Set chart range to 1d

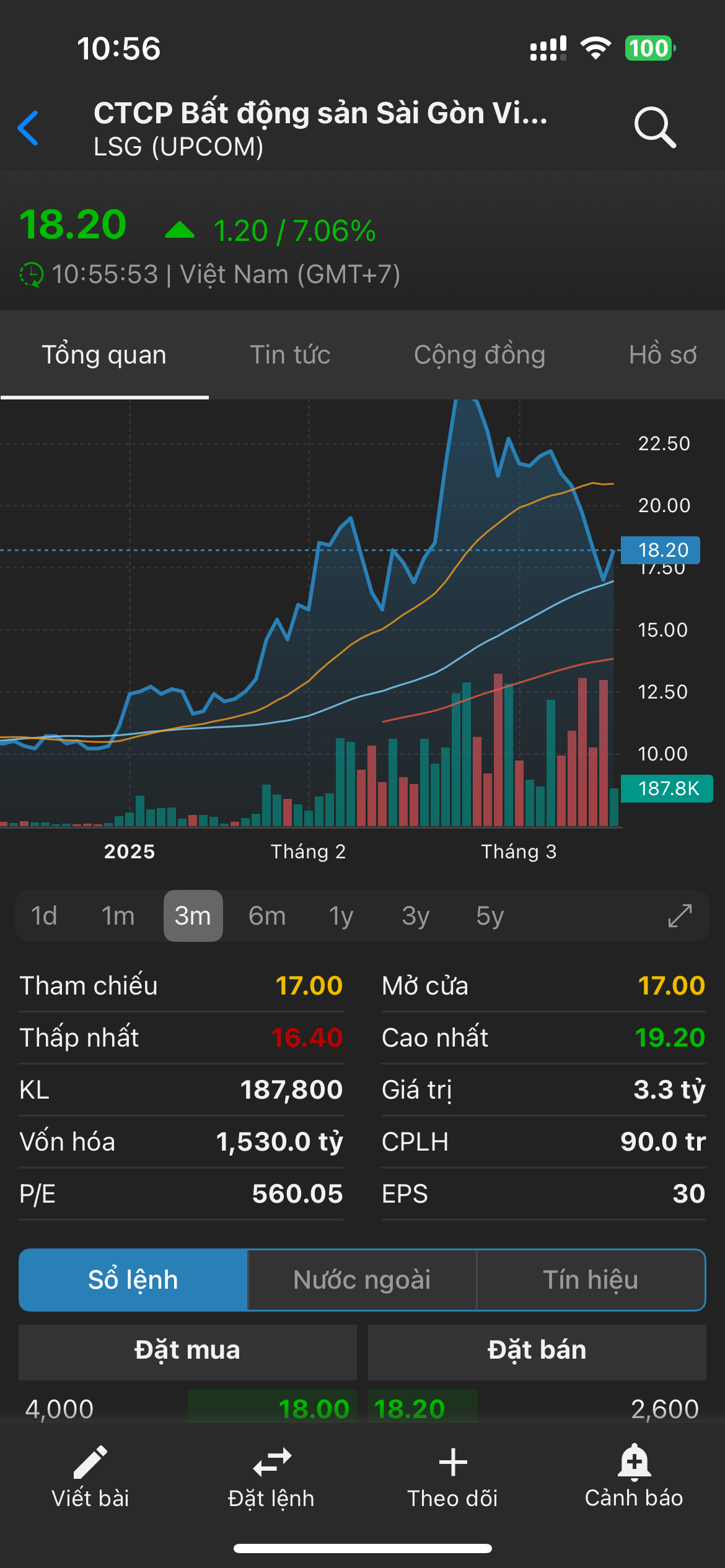44,916
